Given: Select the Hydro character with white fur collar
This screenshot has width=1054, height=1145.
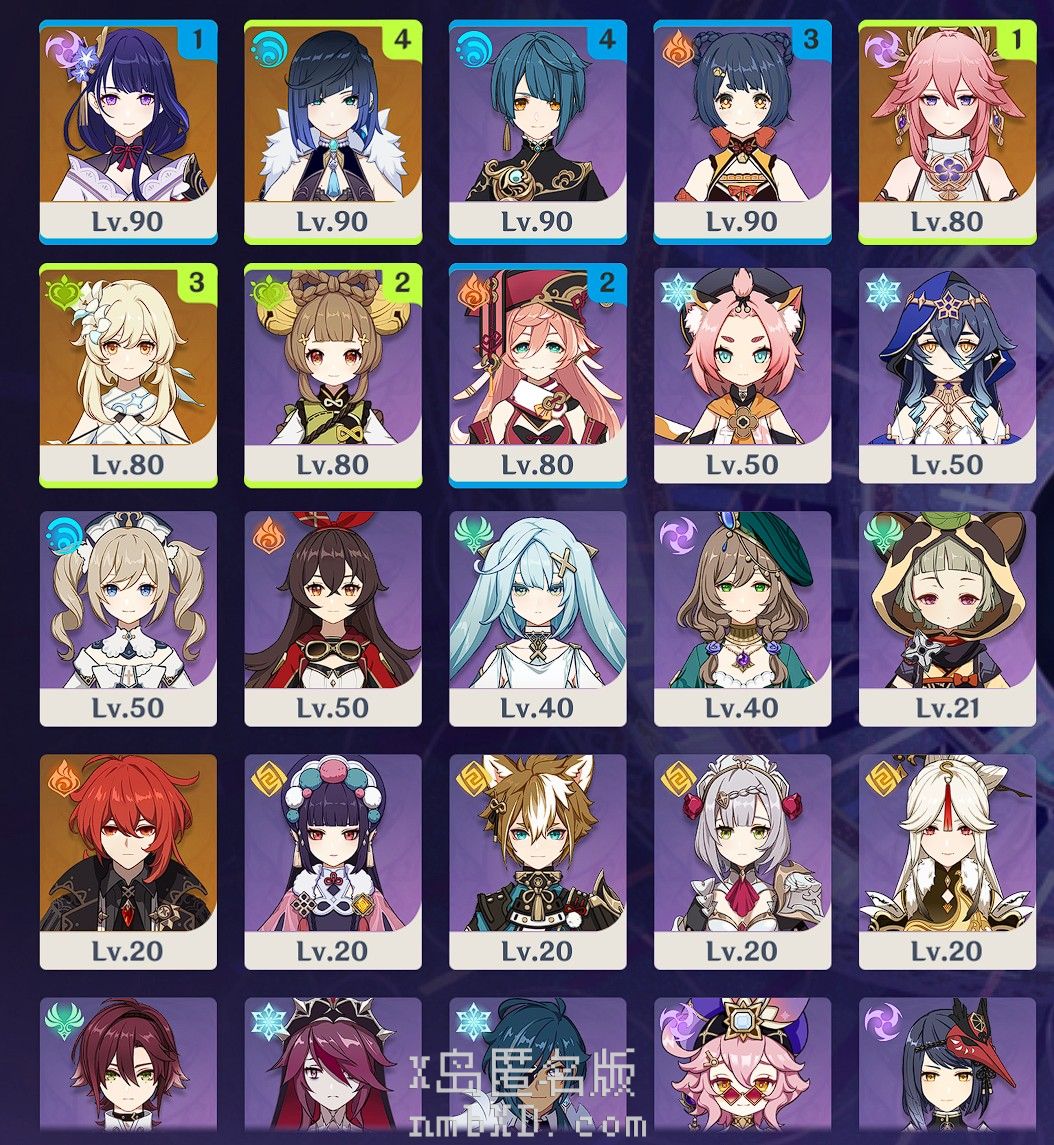Looking at the screenshot, I should [333, 132].
